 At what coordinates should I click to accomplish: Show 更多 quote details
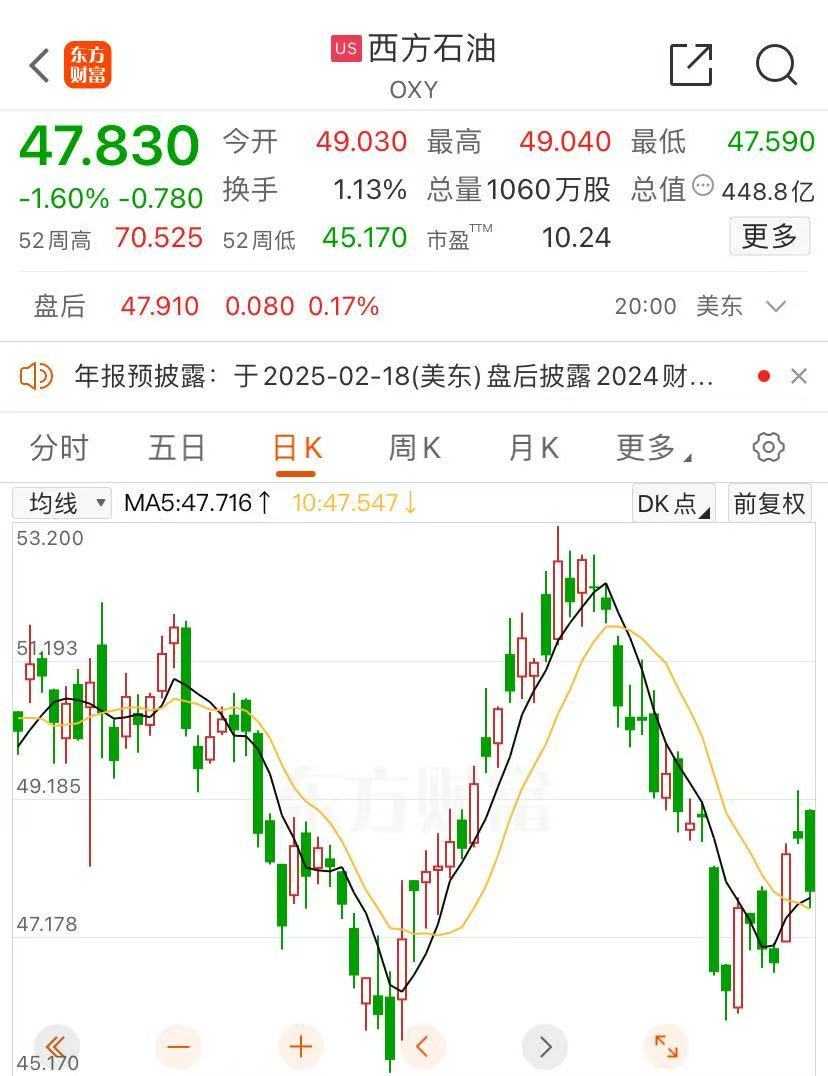769,237
